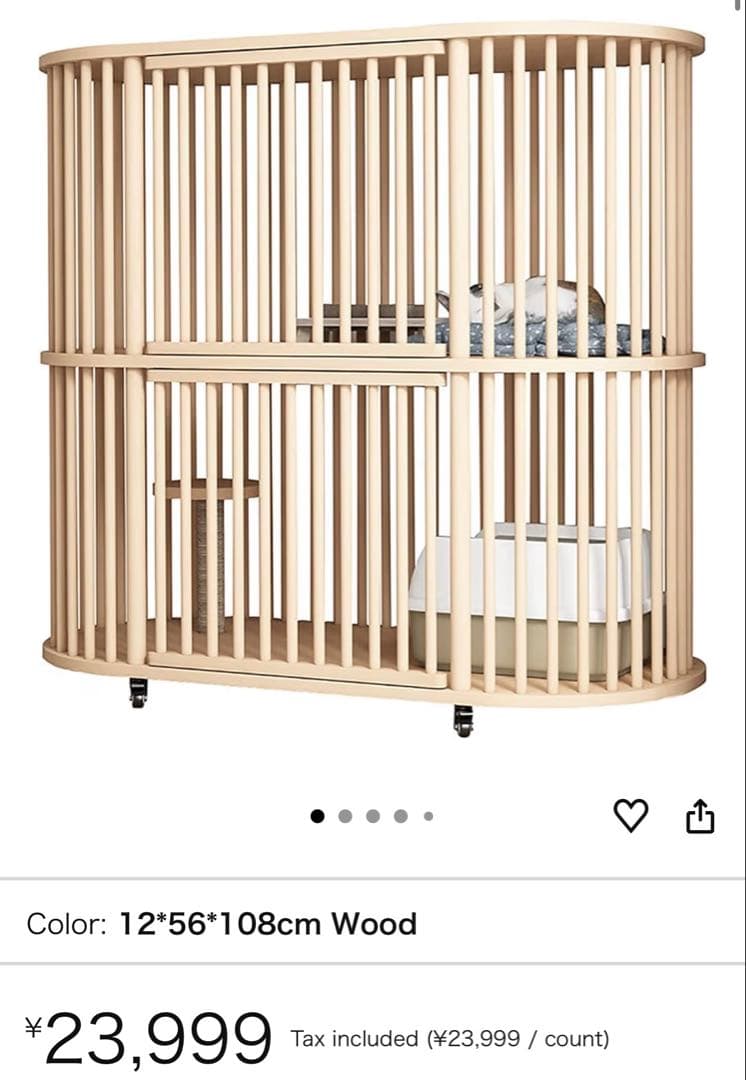Jump to the second image dot
The height and width of the screenshot is (1080, 746).
pos(345,816)
